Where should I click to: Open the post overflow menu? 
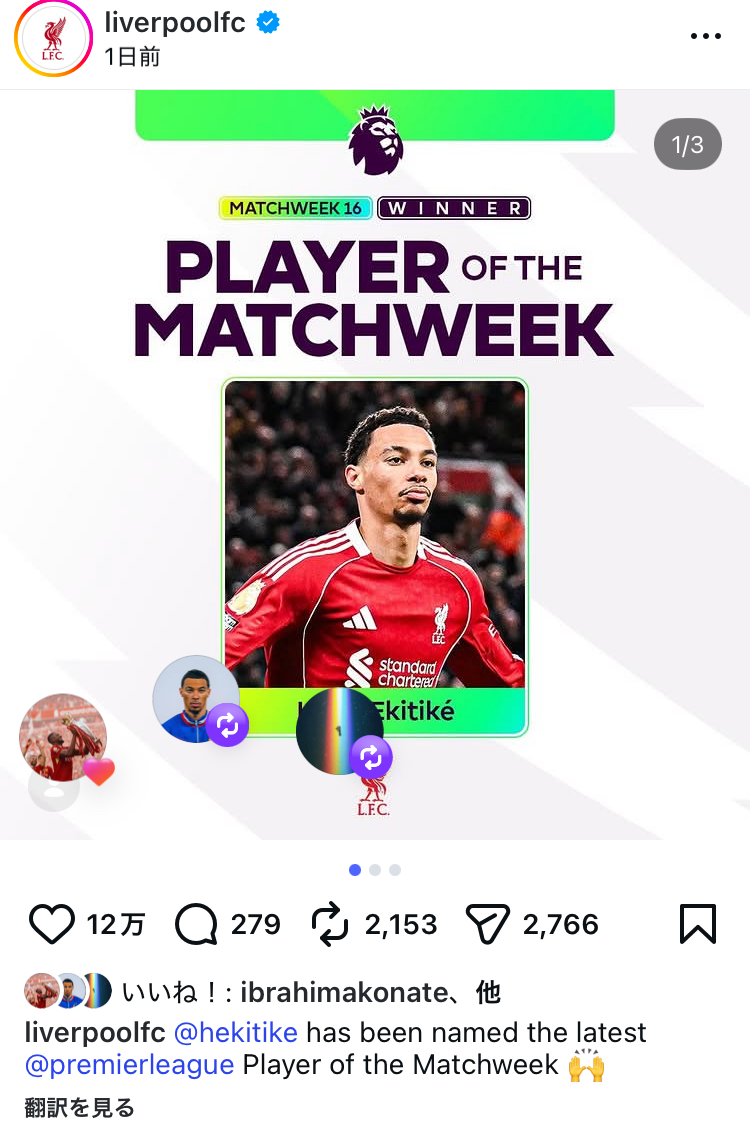pos(705,36)
